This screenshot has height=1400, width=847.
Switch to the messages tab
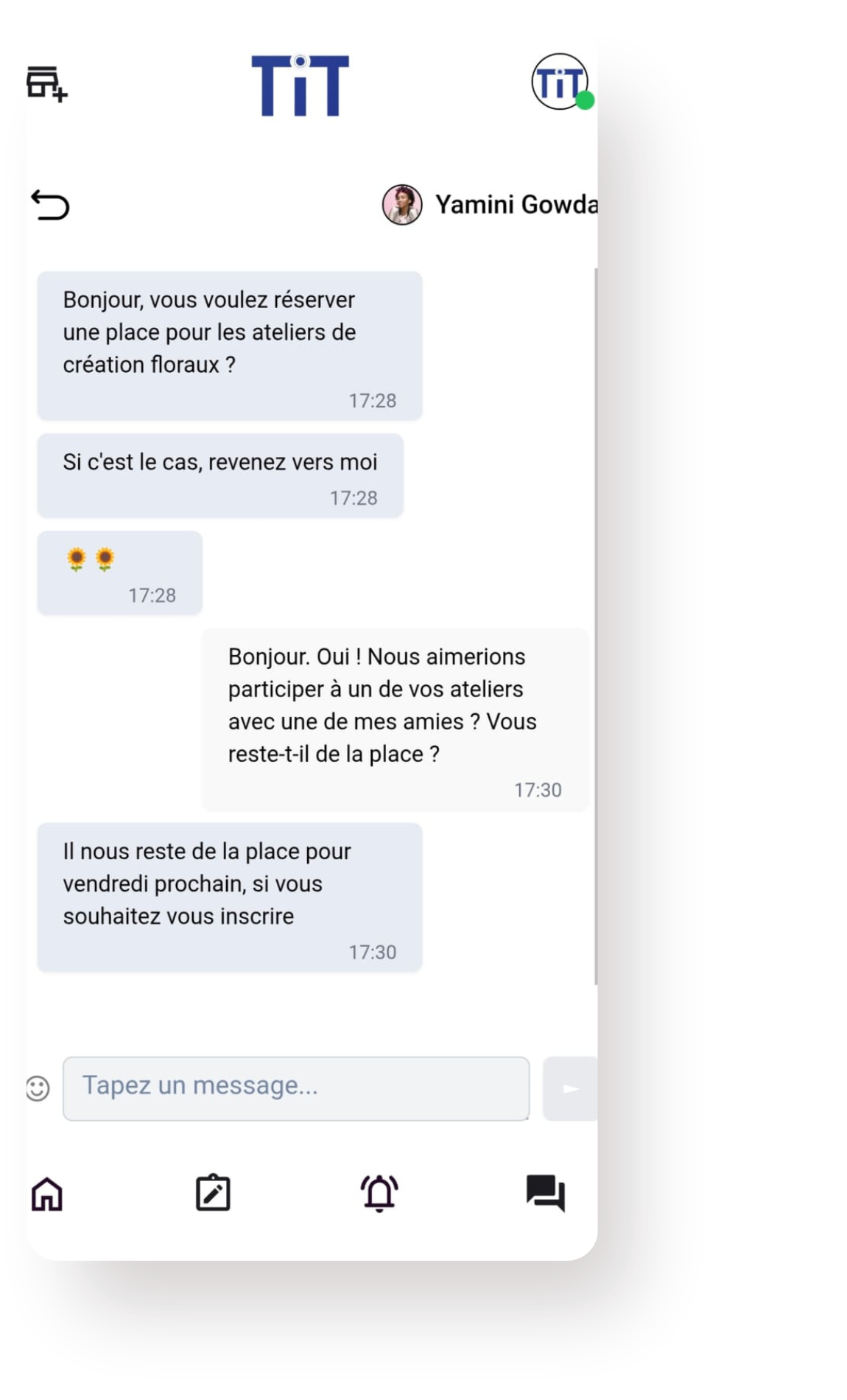tap(545, 1193)
